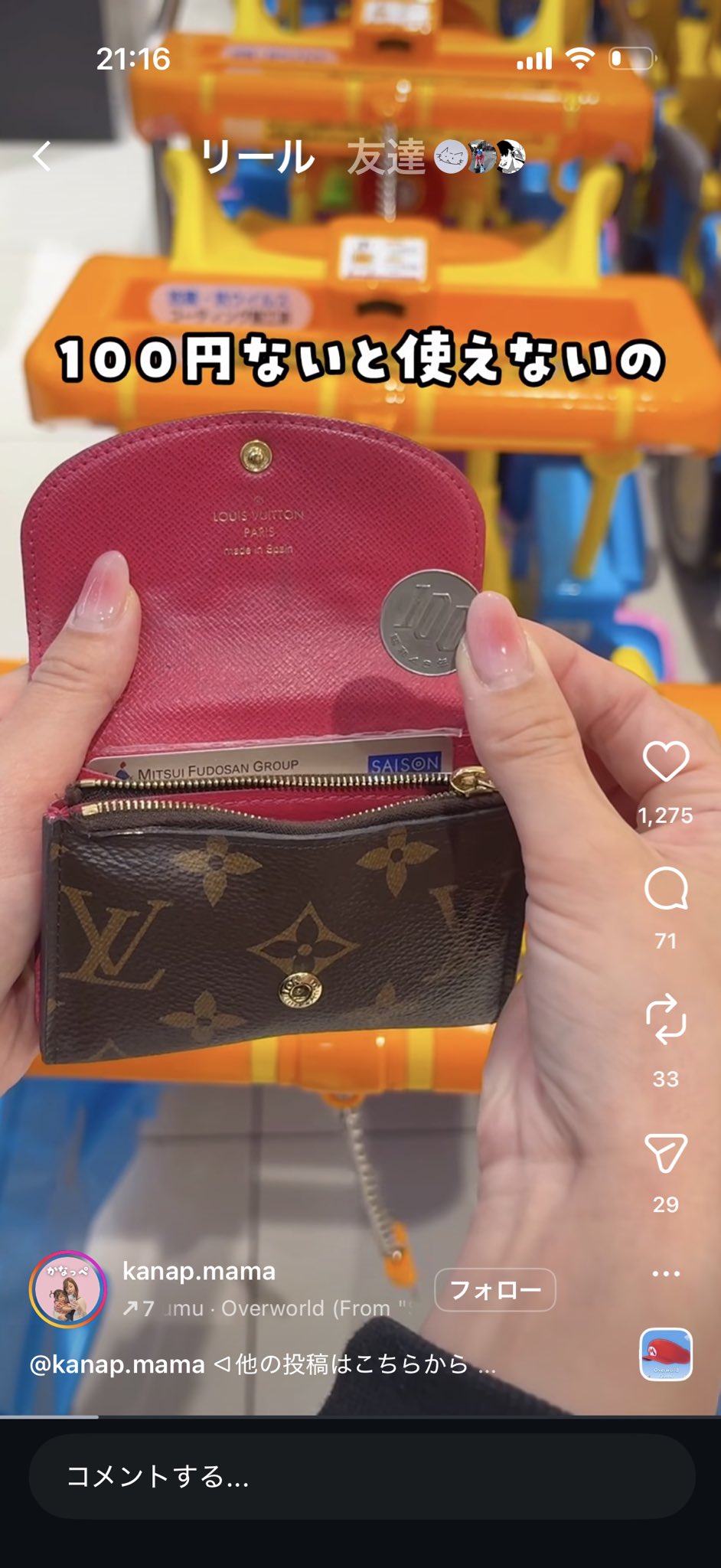
Task: Tap the コメントする comment field
Action: 361,1476
